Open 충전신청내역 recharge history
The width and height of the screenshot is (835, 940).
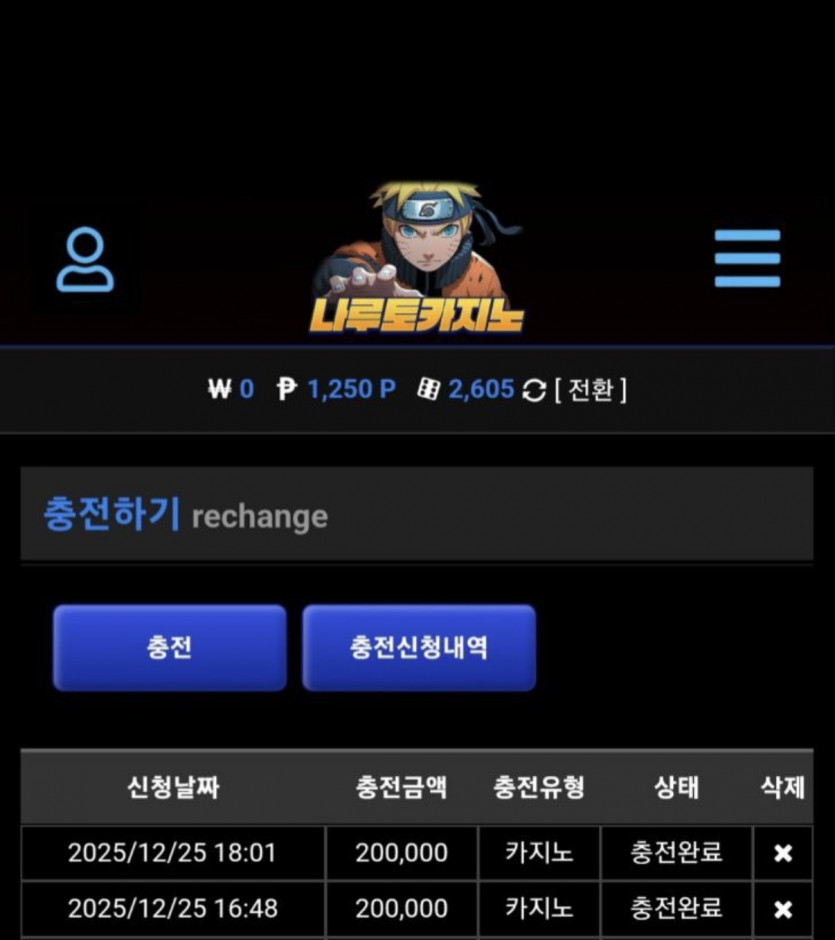[x=419, y=647]
